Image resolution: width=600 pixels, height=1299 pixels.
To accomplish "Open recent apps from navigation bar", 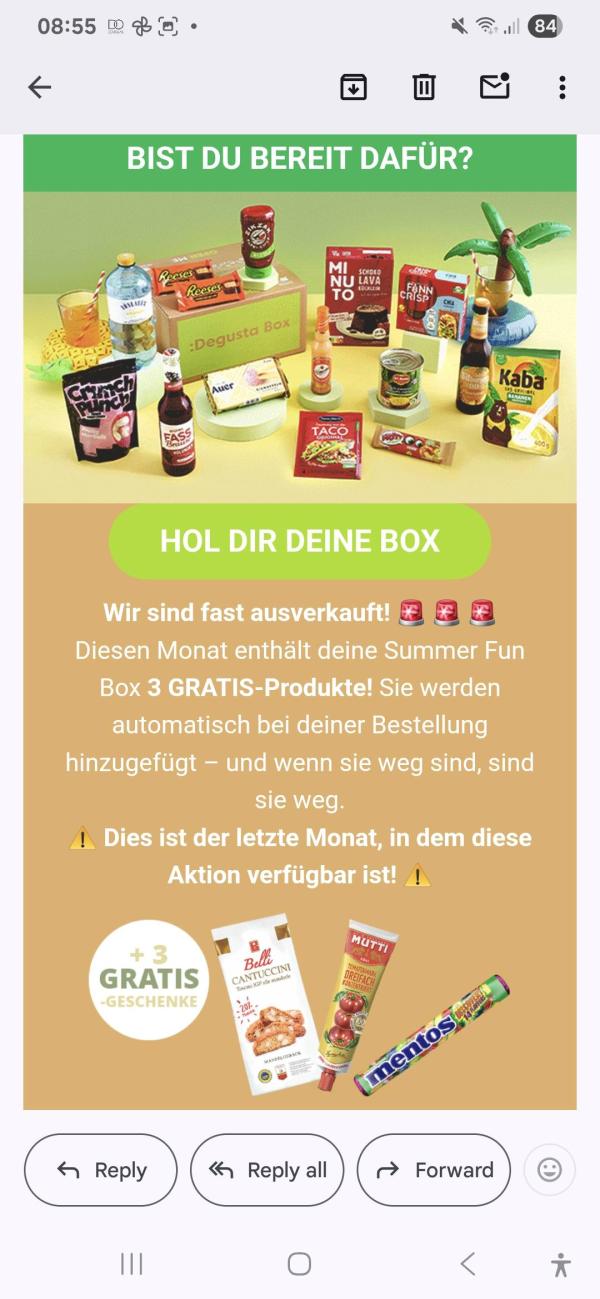I will [x=131, y=1264].
